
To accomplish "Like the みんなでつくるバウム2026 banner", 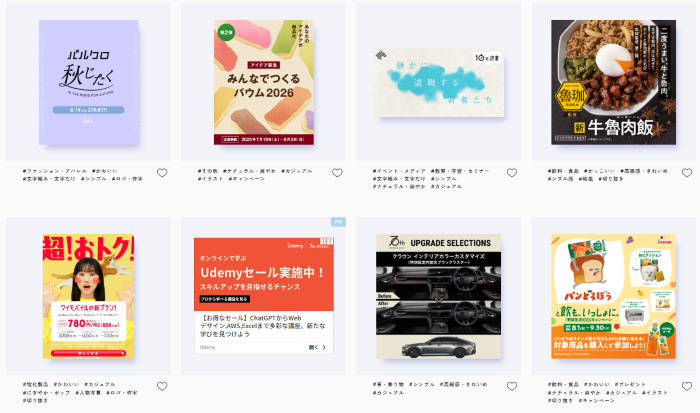I will 337,173.
